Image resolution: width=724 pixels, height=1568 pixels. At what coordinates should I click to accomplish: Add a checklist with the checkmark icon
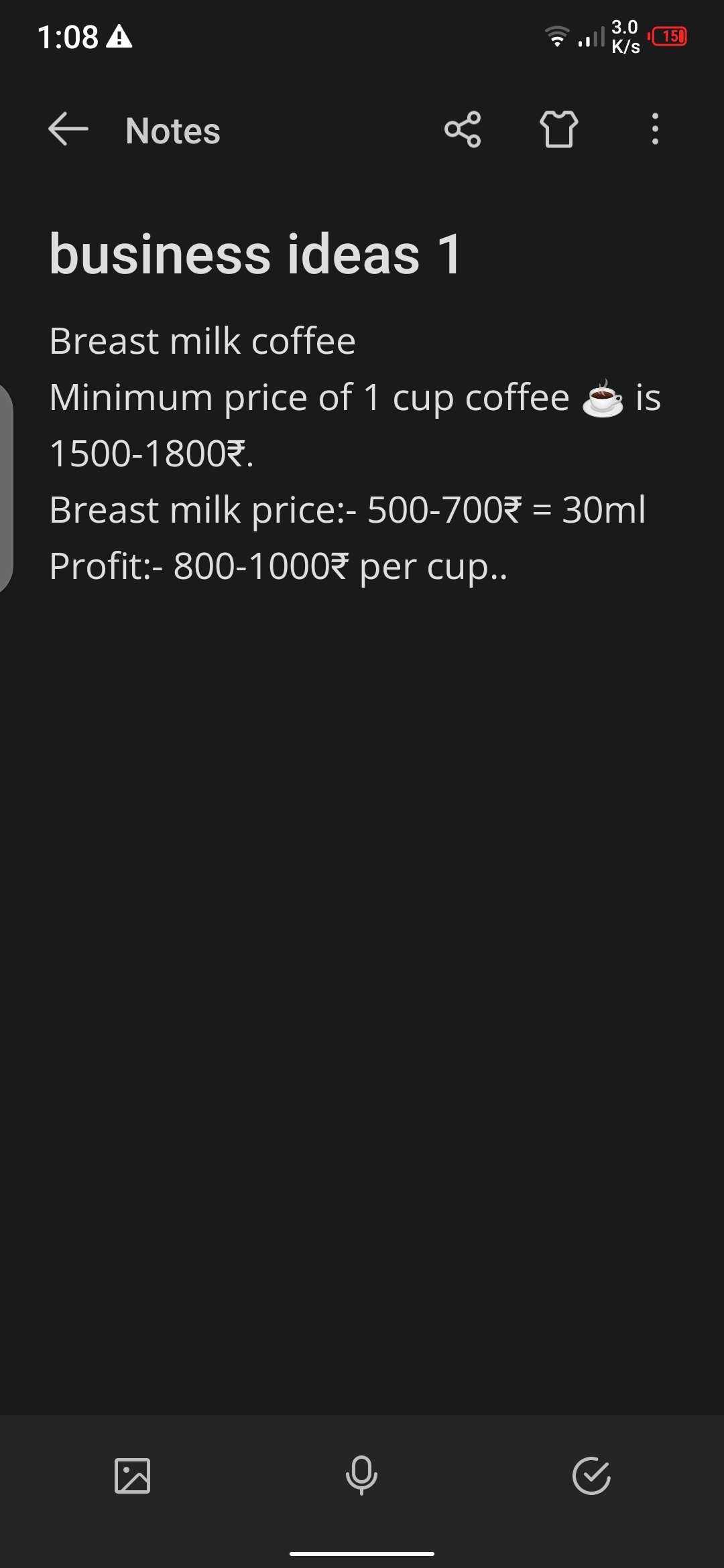click(x=591, y=1476)
